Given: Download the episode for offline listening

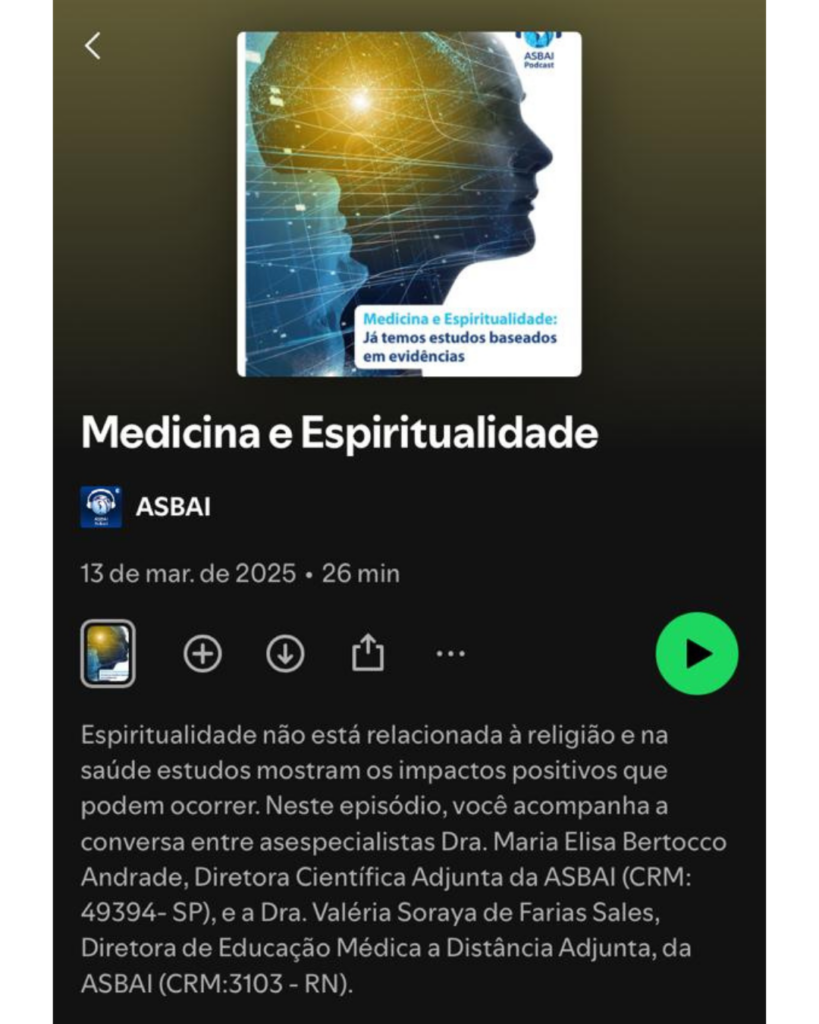Looking at the screenshot, I should (285, 654).
